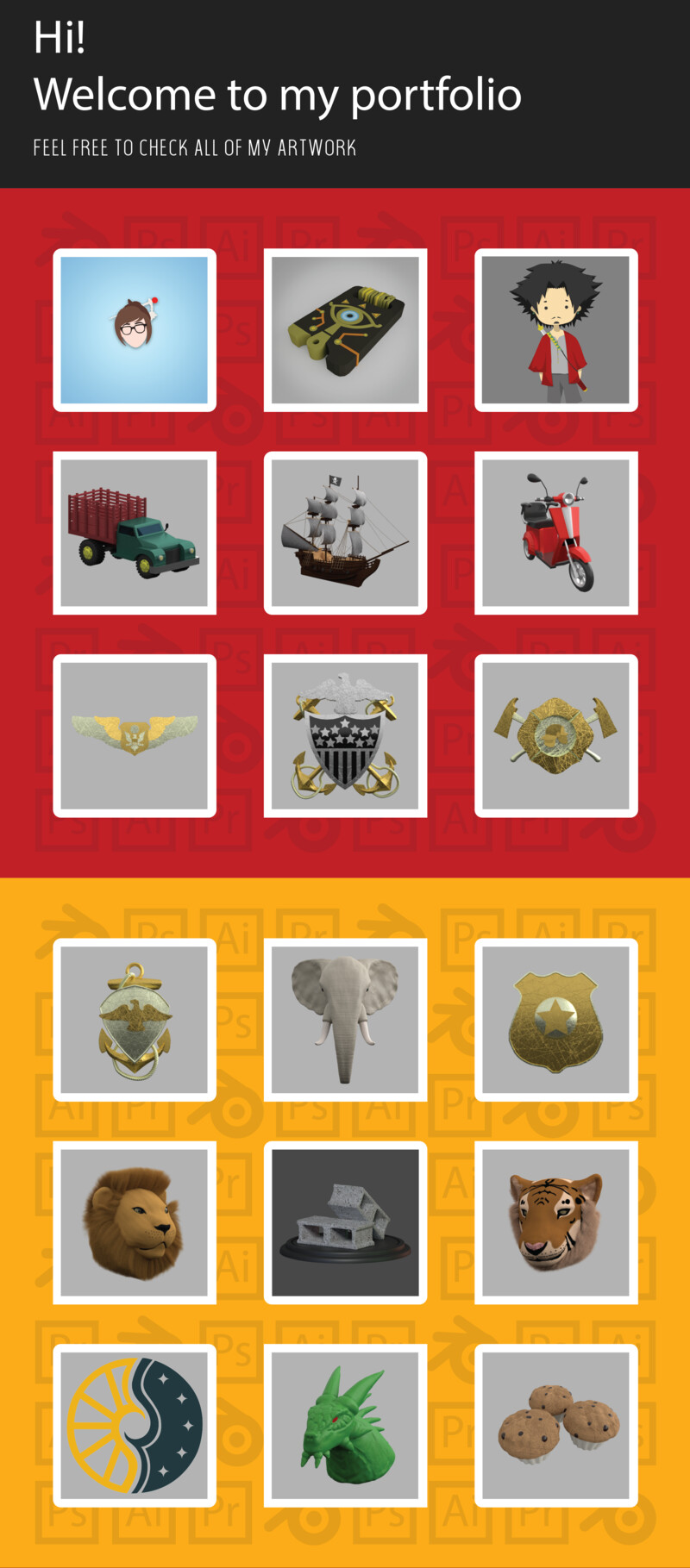690x1568 pixels.
Task: View the pirate ship model
Action: (x=345, y=533)
